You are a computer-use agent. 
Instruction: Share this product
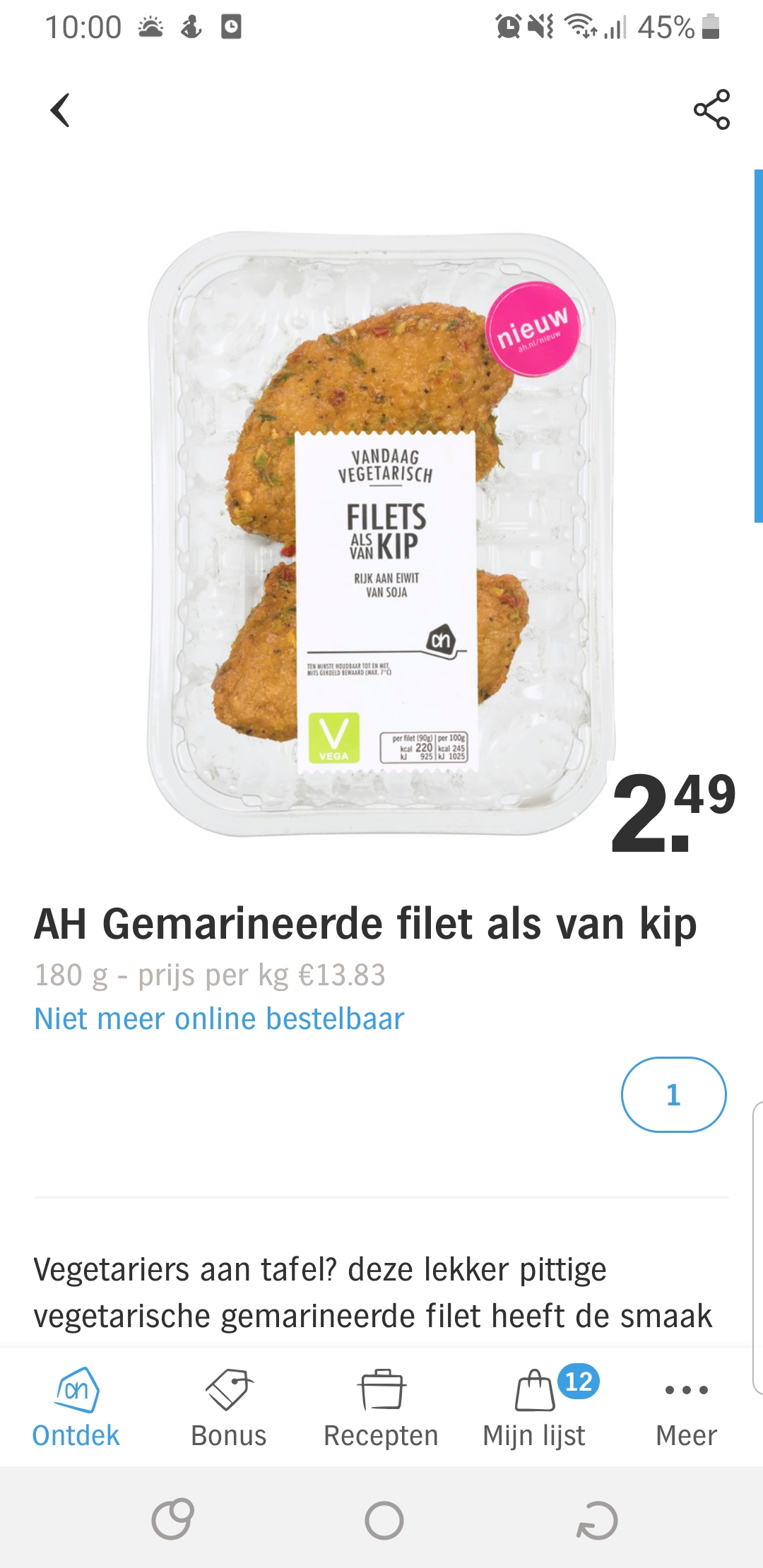pos(711,109)
